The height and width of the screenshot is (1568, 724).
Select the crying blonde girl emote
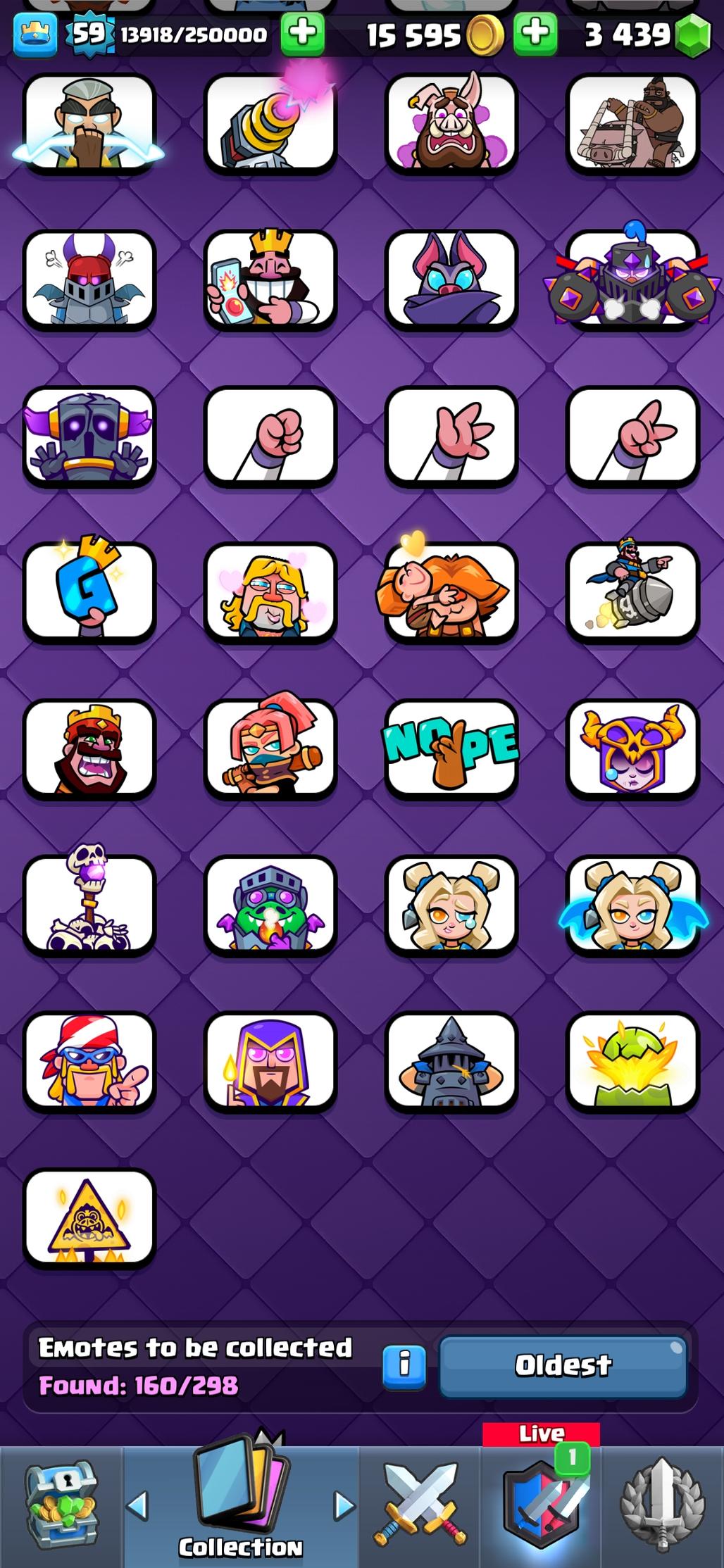point(451,904)
